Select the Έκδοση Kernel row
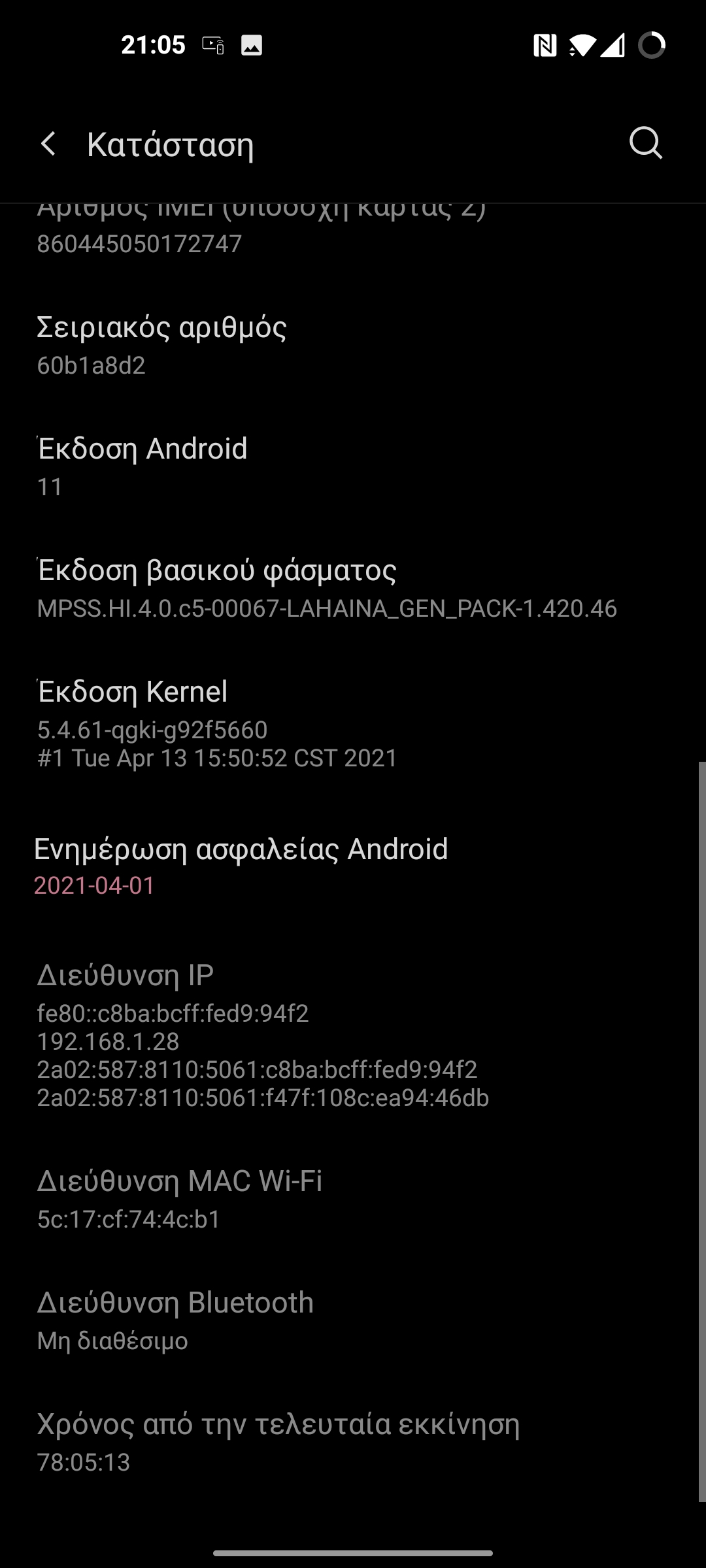Screen dimensions: 706x1568 tap(353, 724)
